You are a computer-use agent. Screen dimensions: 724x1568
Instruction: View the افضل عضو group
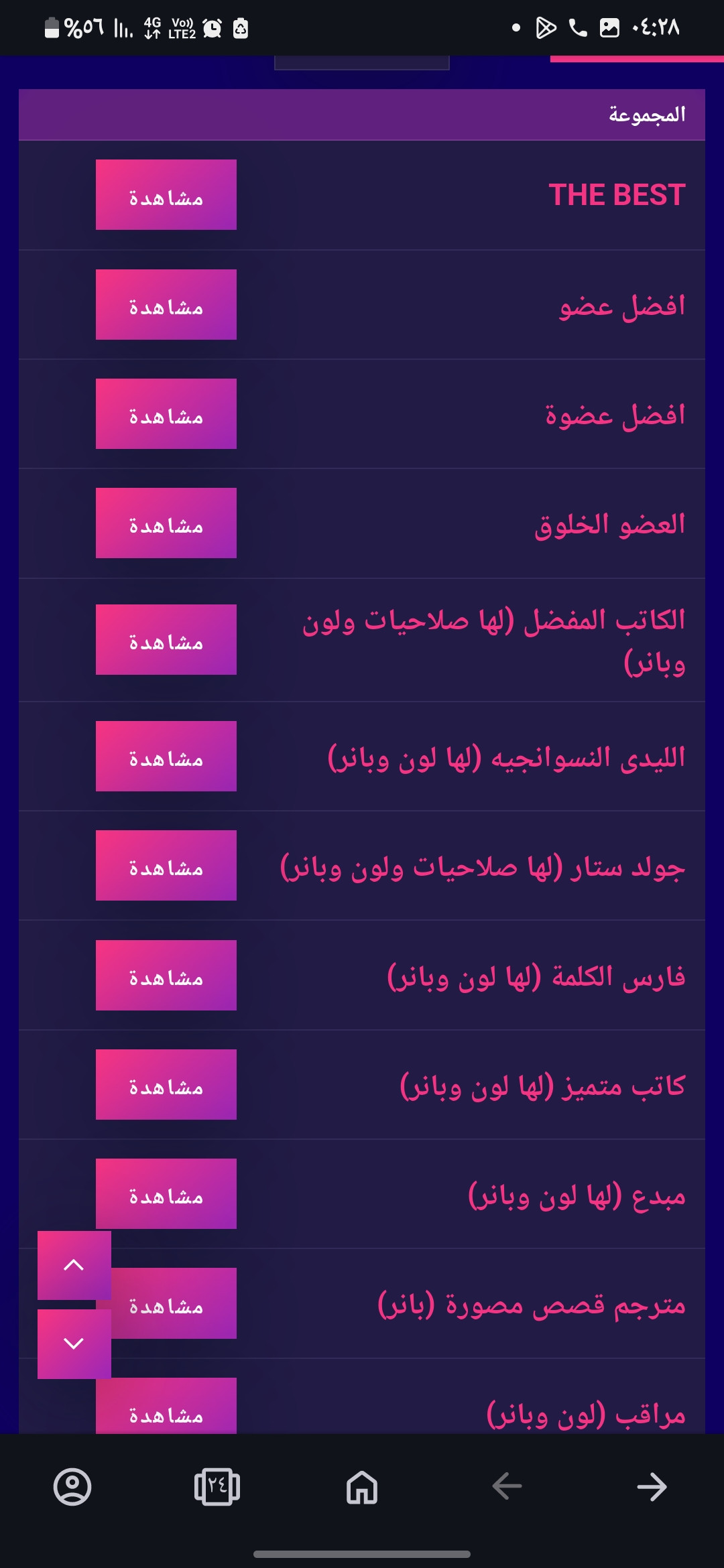click(x=166, y=305)
